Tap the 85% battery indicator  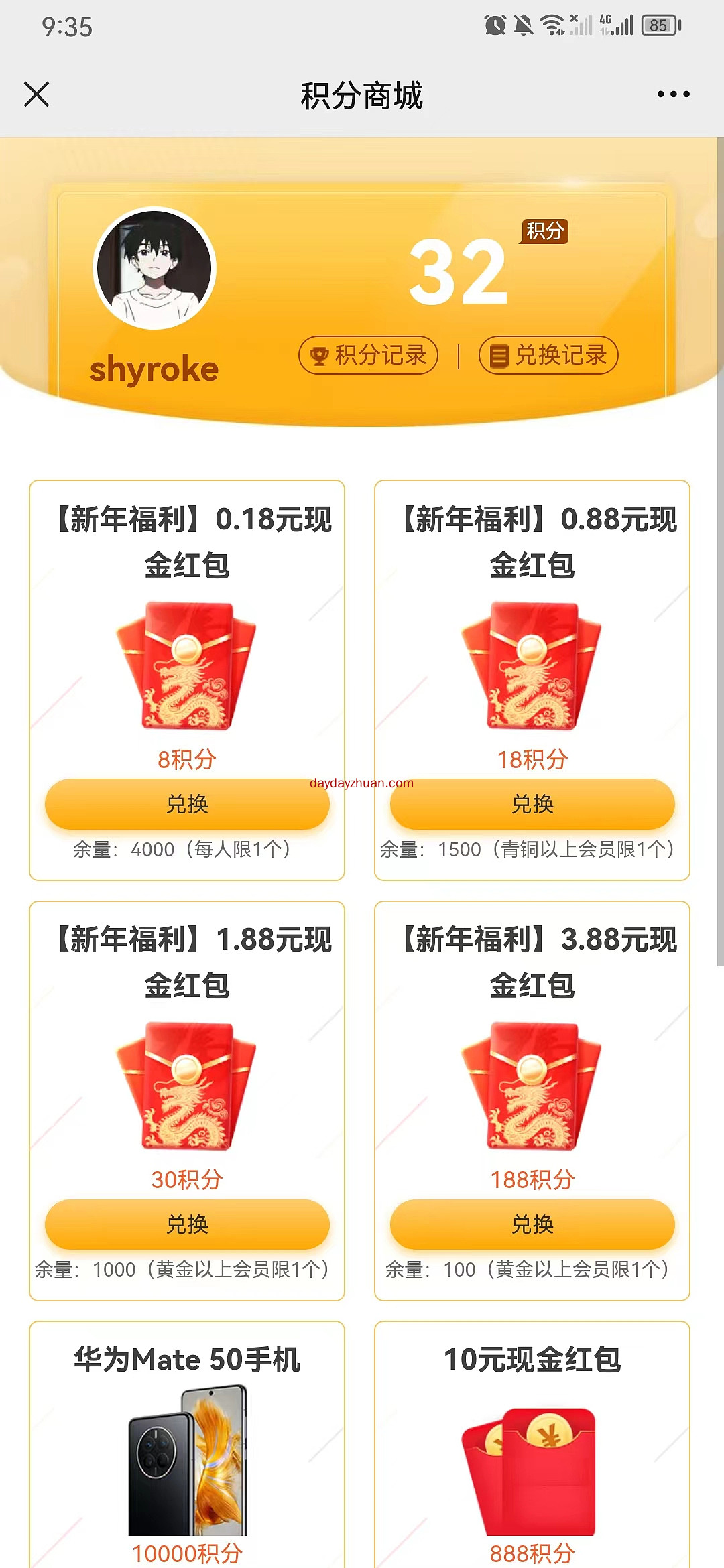(658, 24)
